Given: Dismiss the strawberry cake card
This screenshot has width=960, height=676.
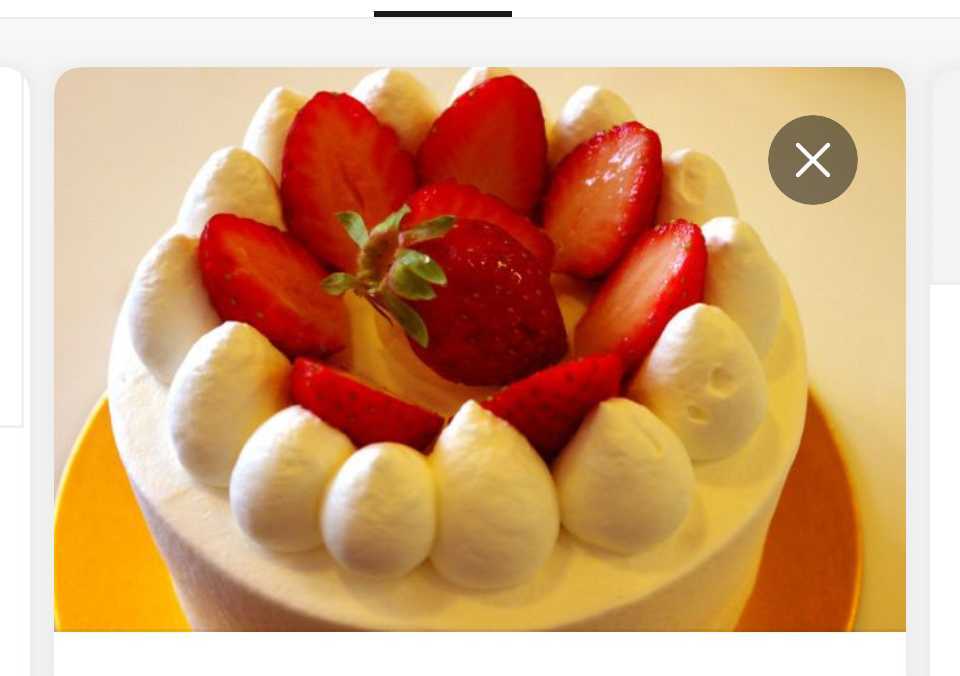Looking at the screenshot, I should click(812, 160).
